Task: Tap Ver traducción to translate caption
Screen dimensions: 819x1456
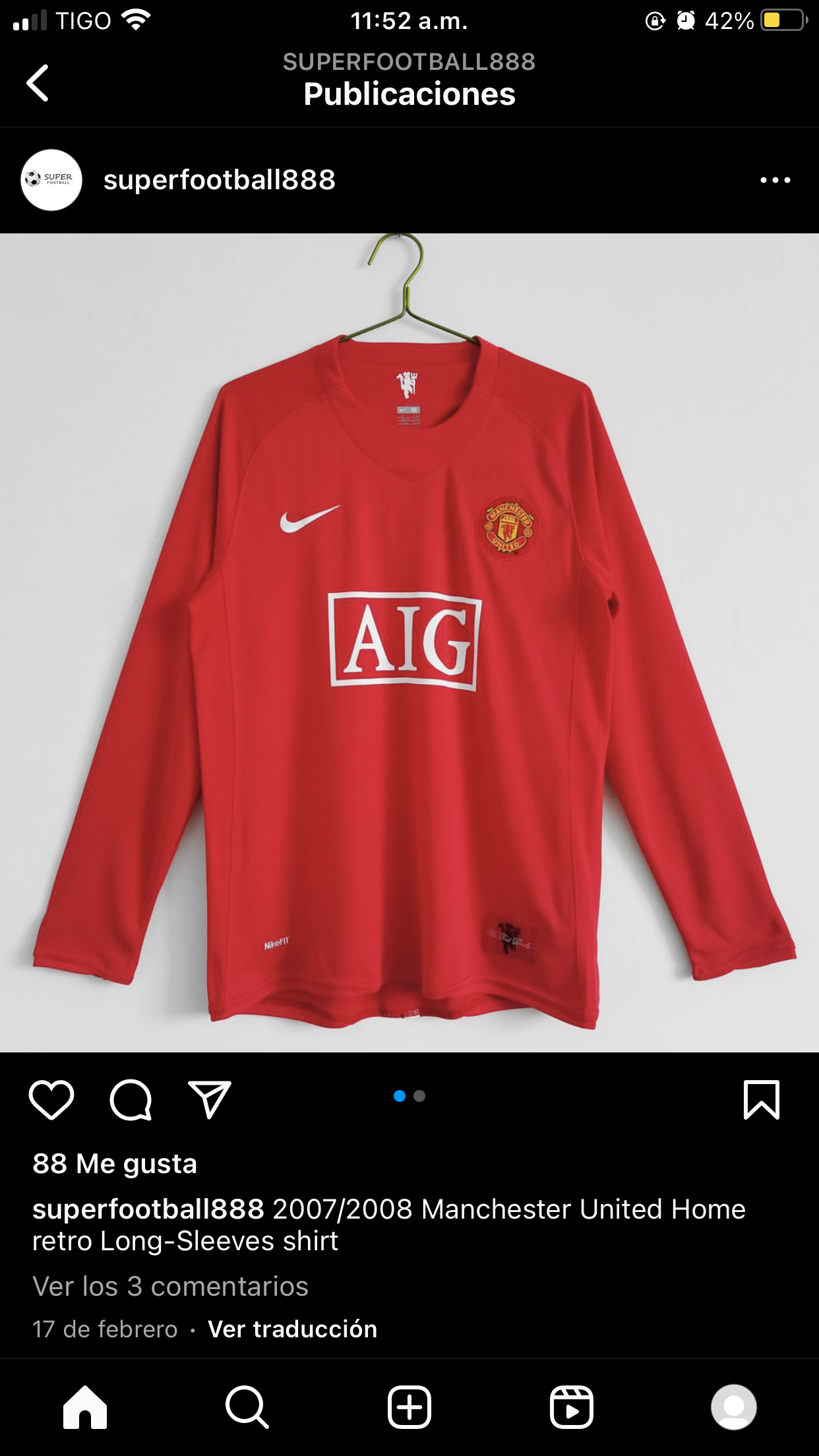Action: tap(292, 1329)
